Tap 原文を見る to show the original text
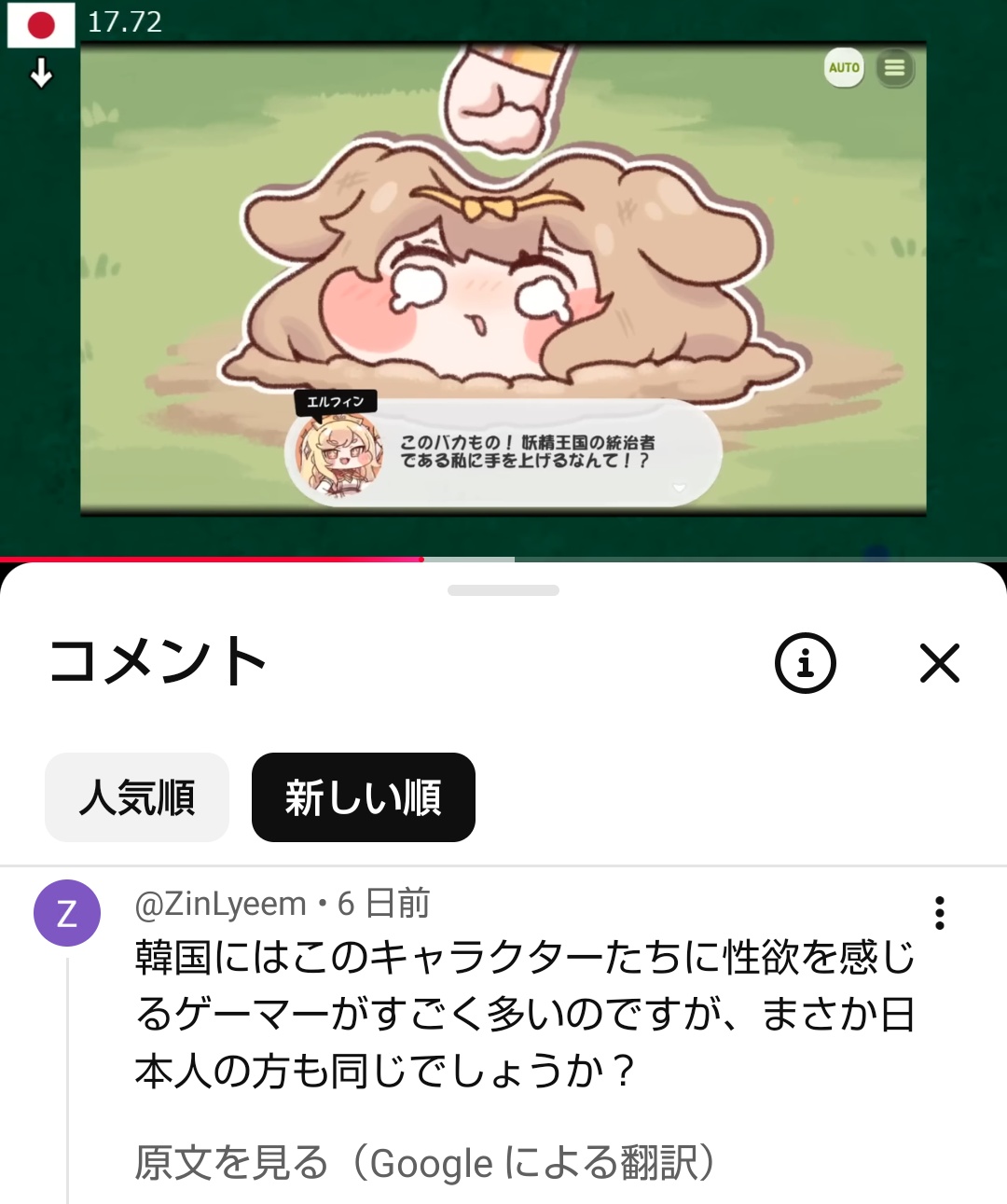Viewport: 1007px width, 1204px height. (x=424, y=1162)
